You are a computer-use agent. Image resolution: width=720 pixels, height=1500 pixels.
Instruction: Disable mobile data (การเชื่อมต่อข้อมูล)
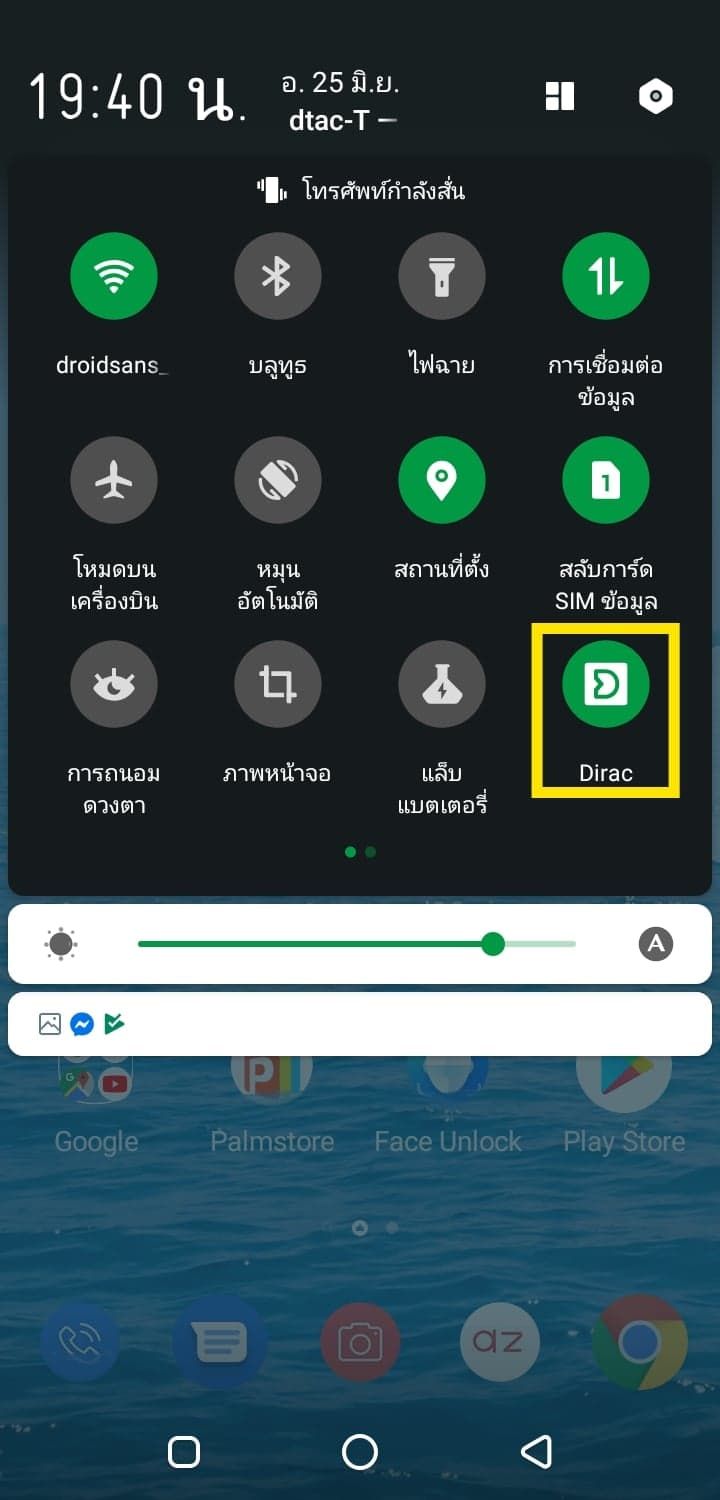pos(605,276)
